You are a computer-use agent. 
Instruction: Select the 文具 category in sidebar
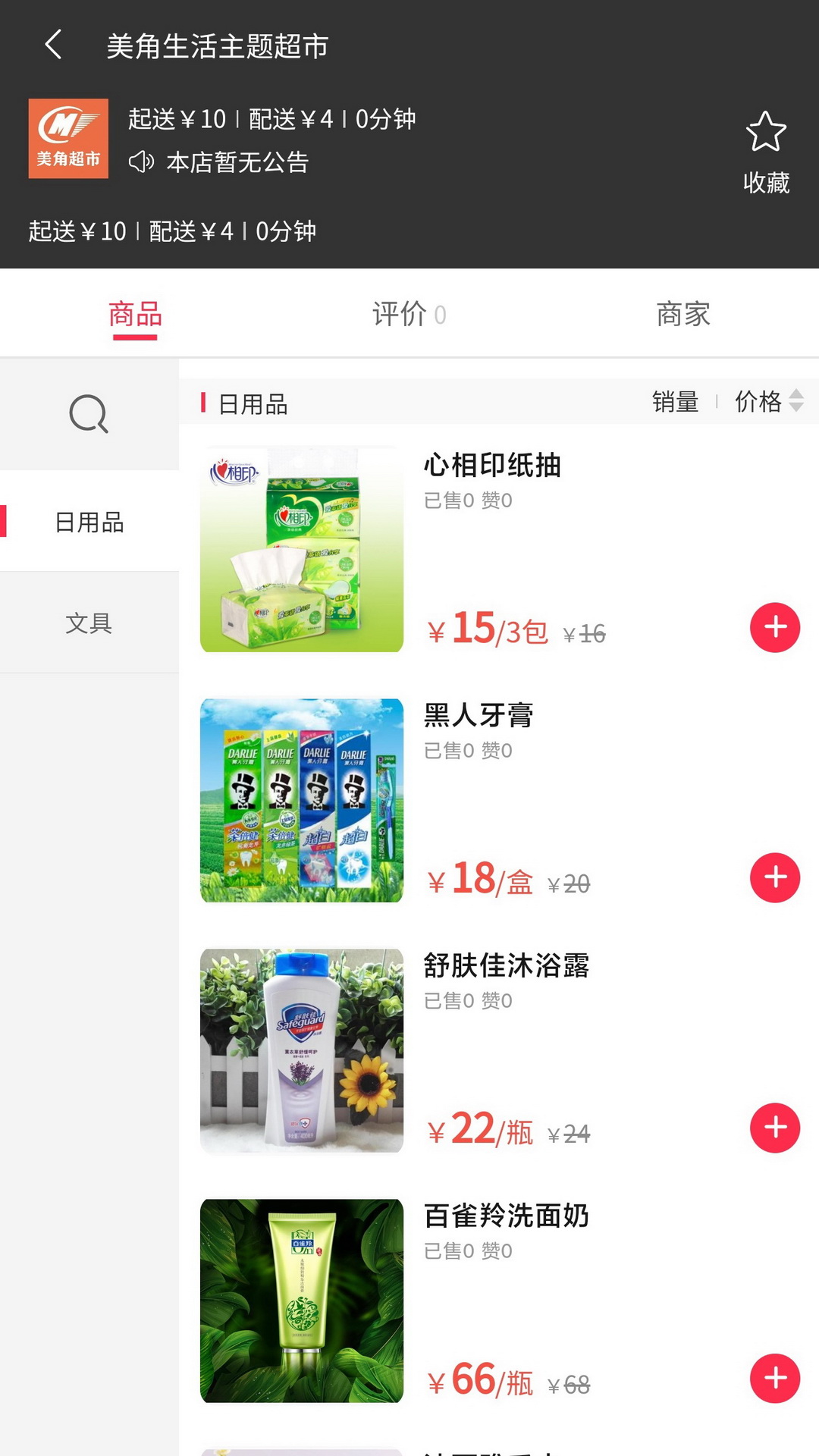click(89, 623)
